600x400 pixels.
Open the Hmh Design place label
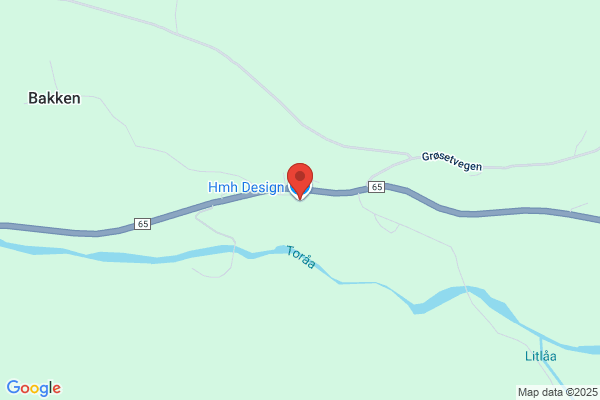click(246, 187)
